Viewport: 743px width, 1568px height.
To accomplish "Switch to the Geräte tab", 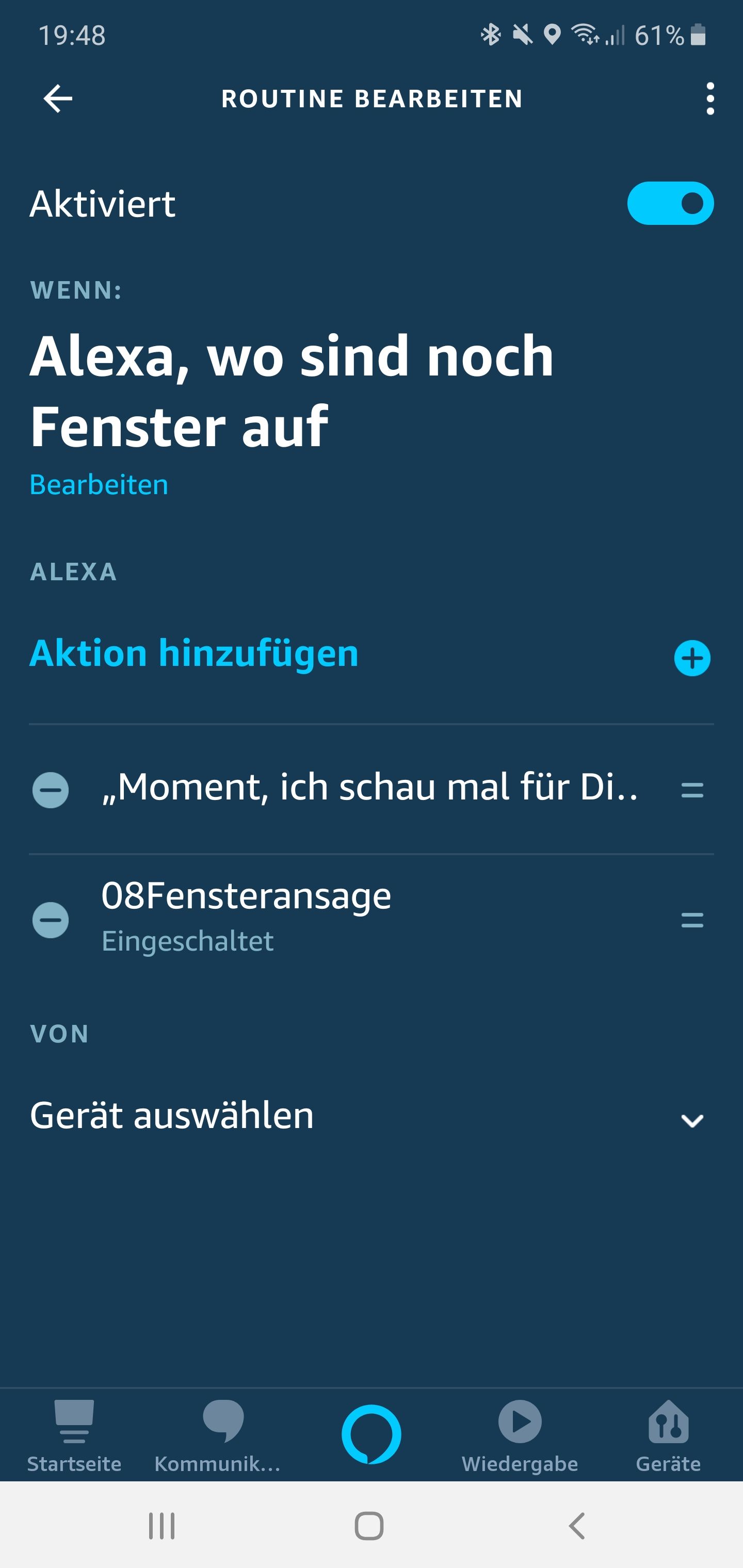I will click(668, 1436).
